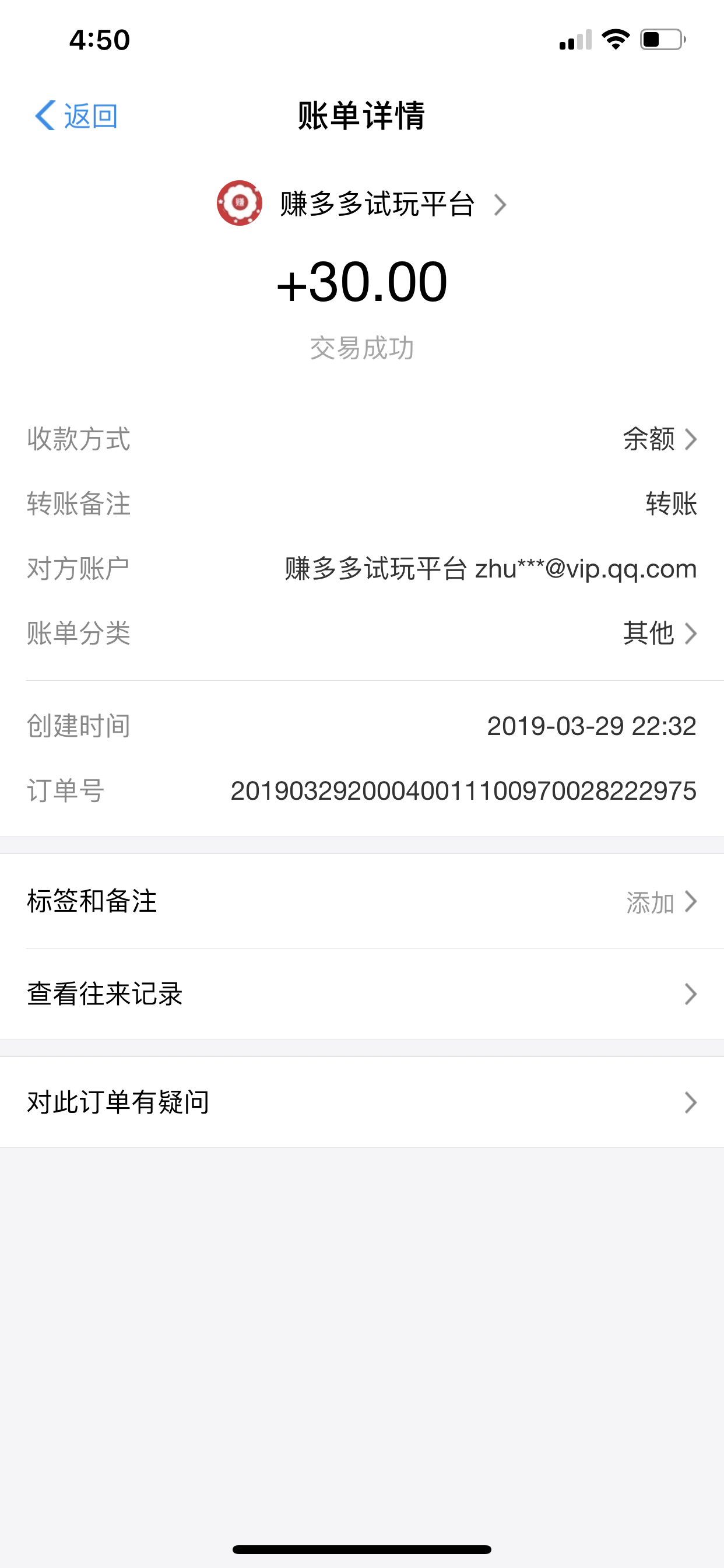Open 对此订单有疑问 help row
The image size is (724, 1568).
pos(362,1102)
